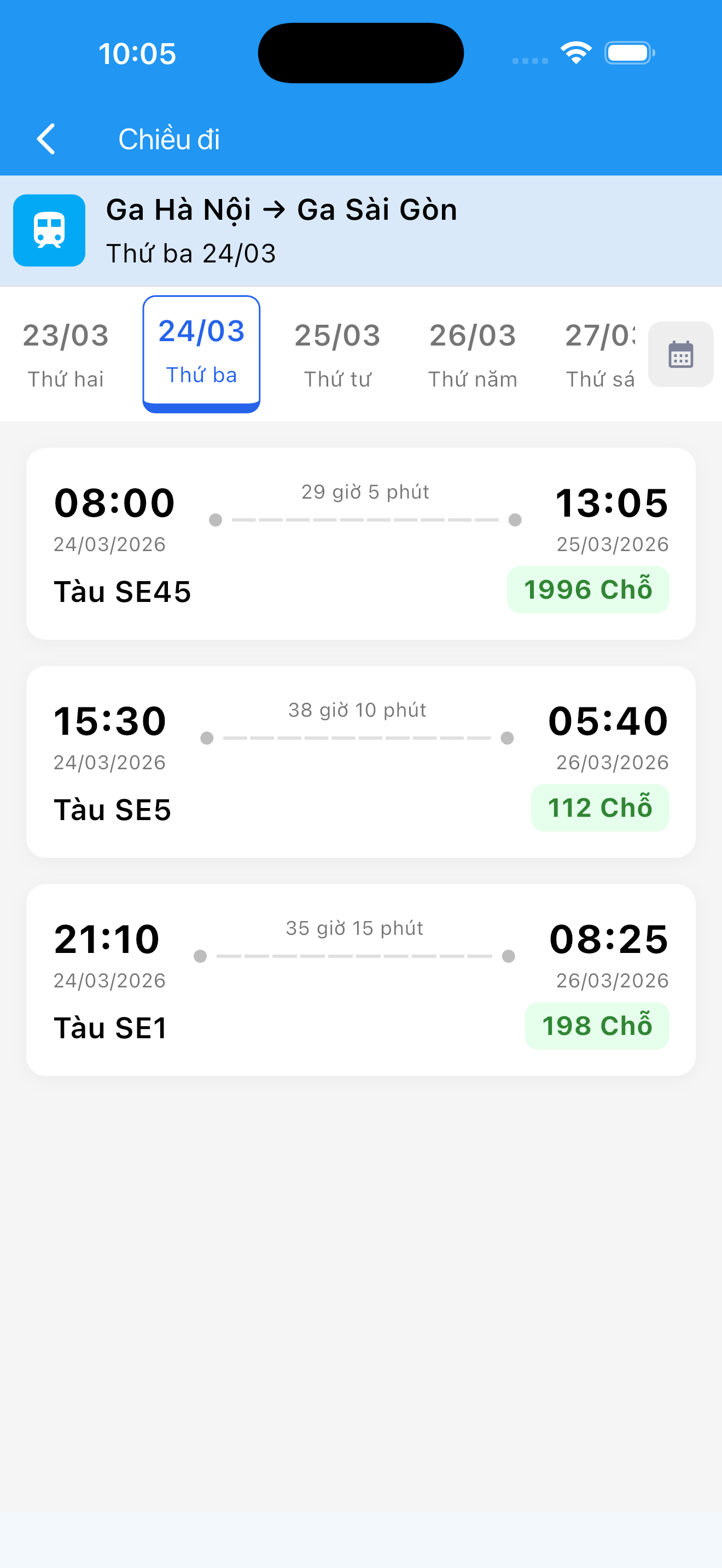Open the calendar date picker icon

(x=680, y=354)
